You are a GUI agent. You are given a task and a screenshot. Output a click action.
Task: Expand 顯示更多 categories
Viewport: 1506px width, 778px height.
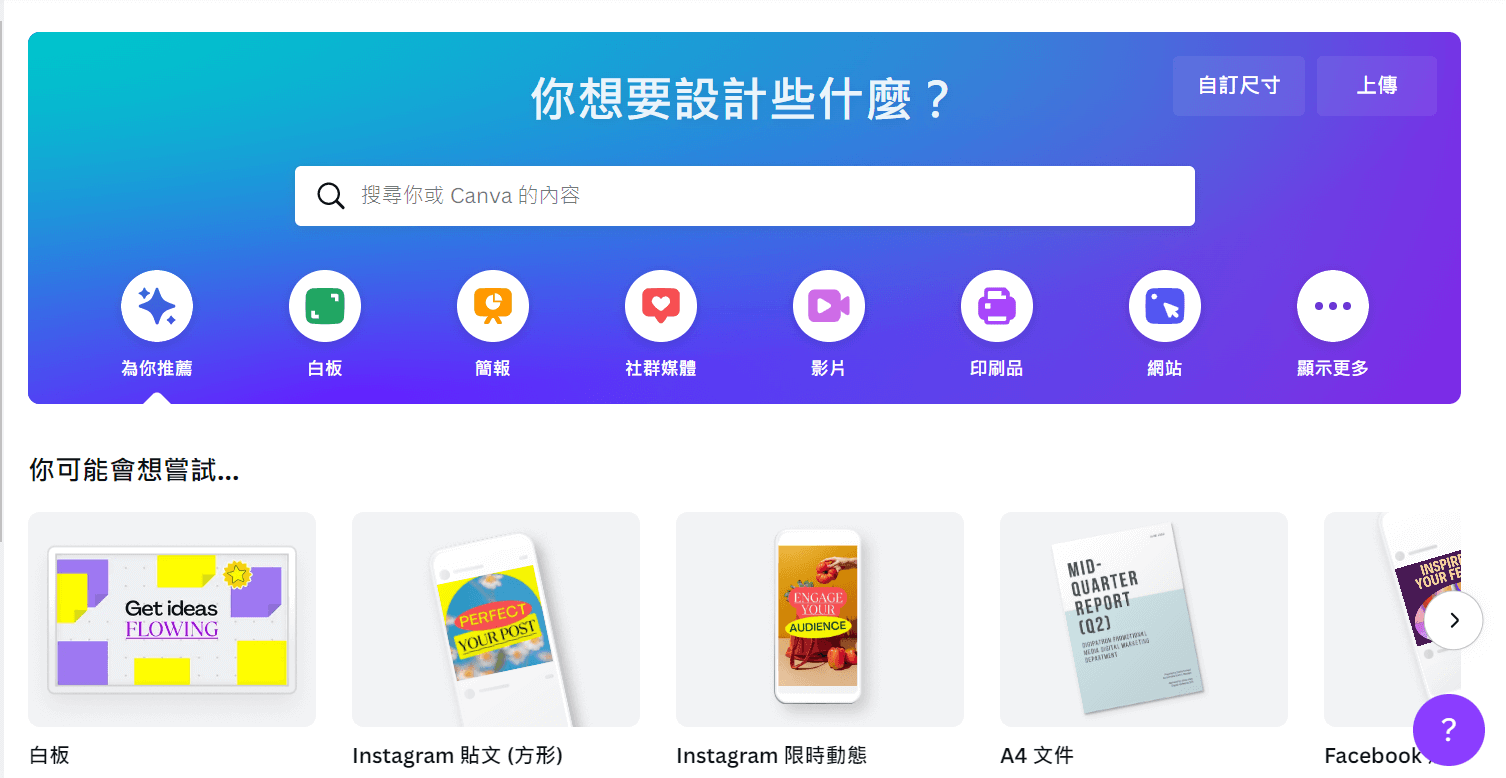coord(1333,306)
